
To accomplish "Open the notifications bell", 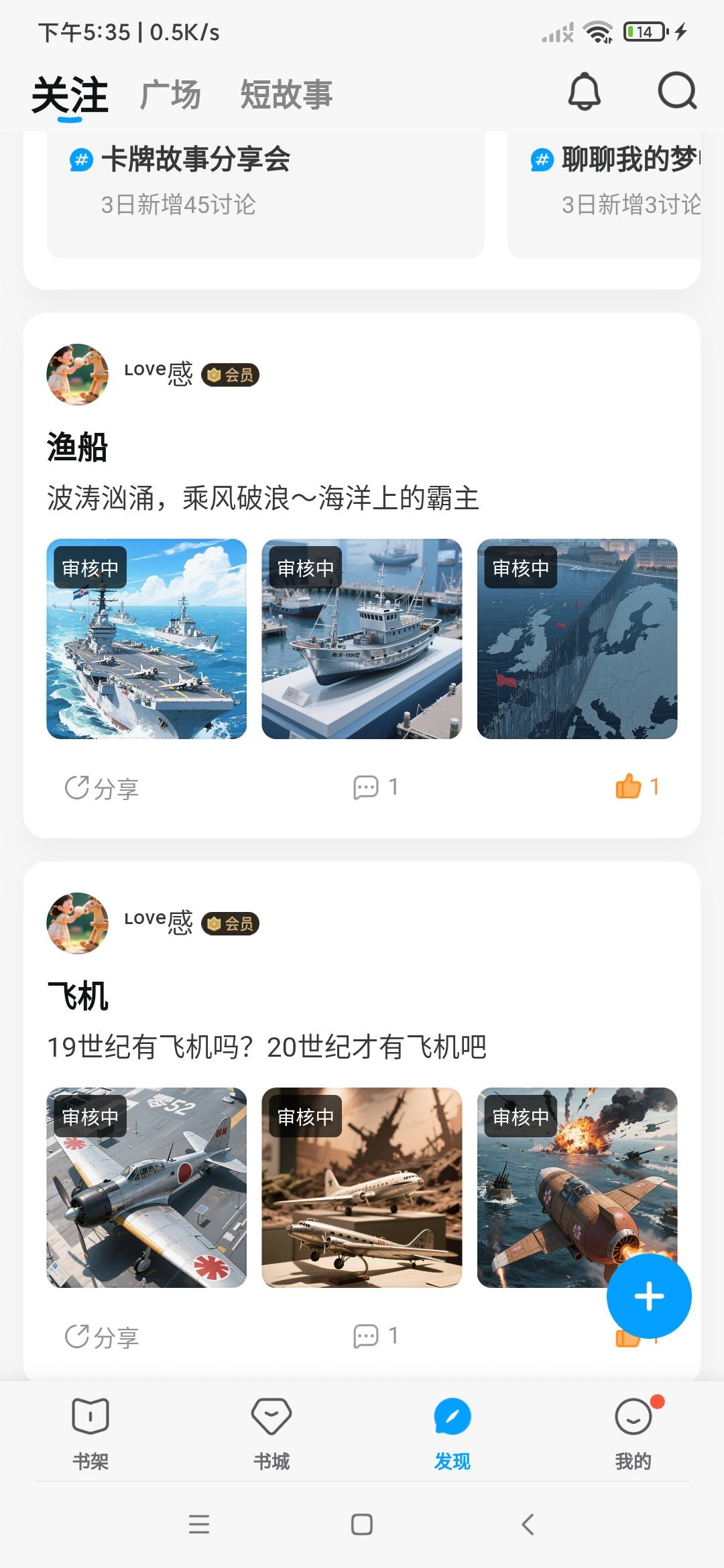I will 584,91.
